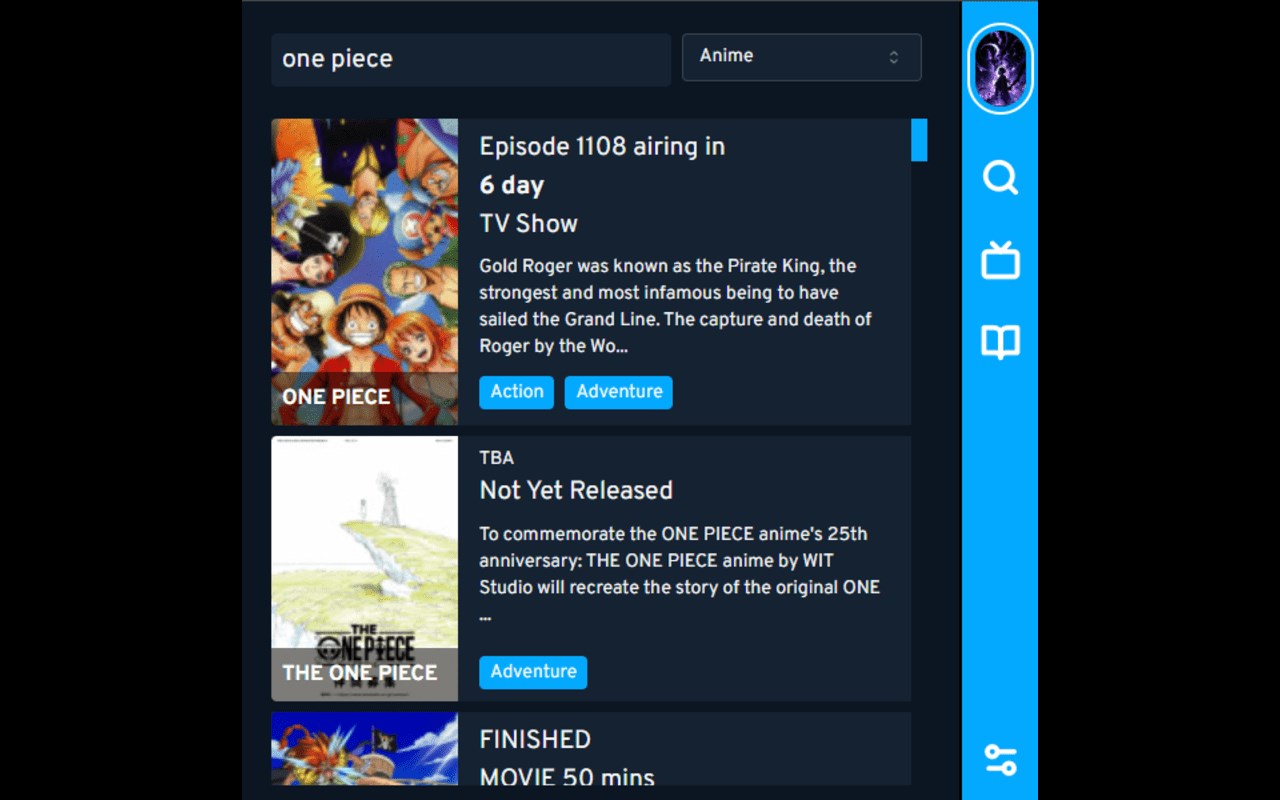The height and width of the screenshot is (800, 1280).
Task: Switch to the anime TV section
Action: coord(1000,261)
